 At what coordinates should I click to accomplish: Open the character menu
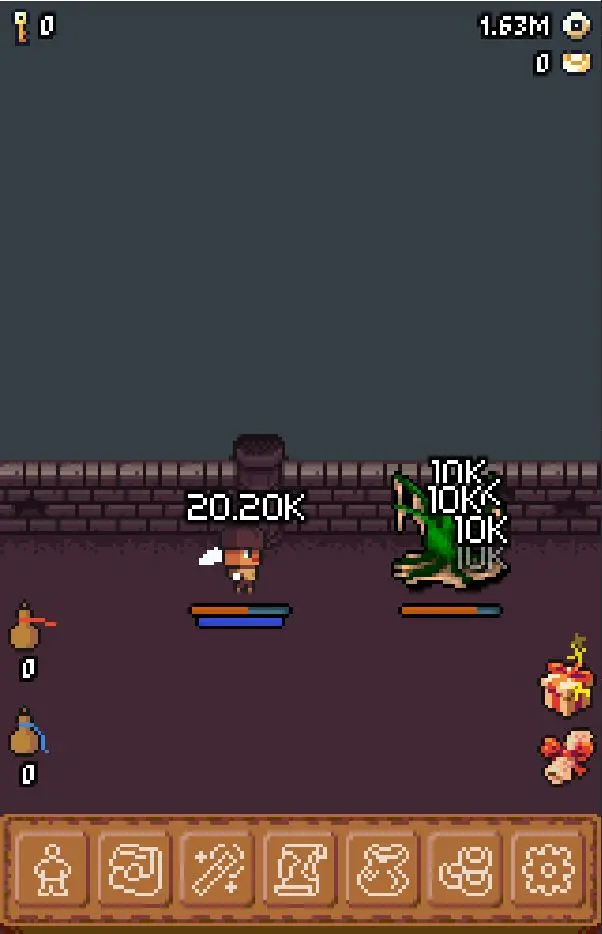51,869
